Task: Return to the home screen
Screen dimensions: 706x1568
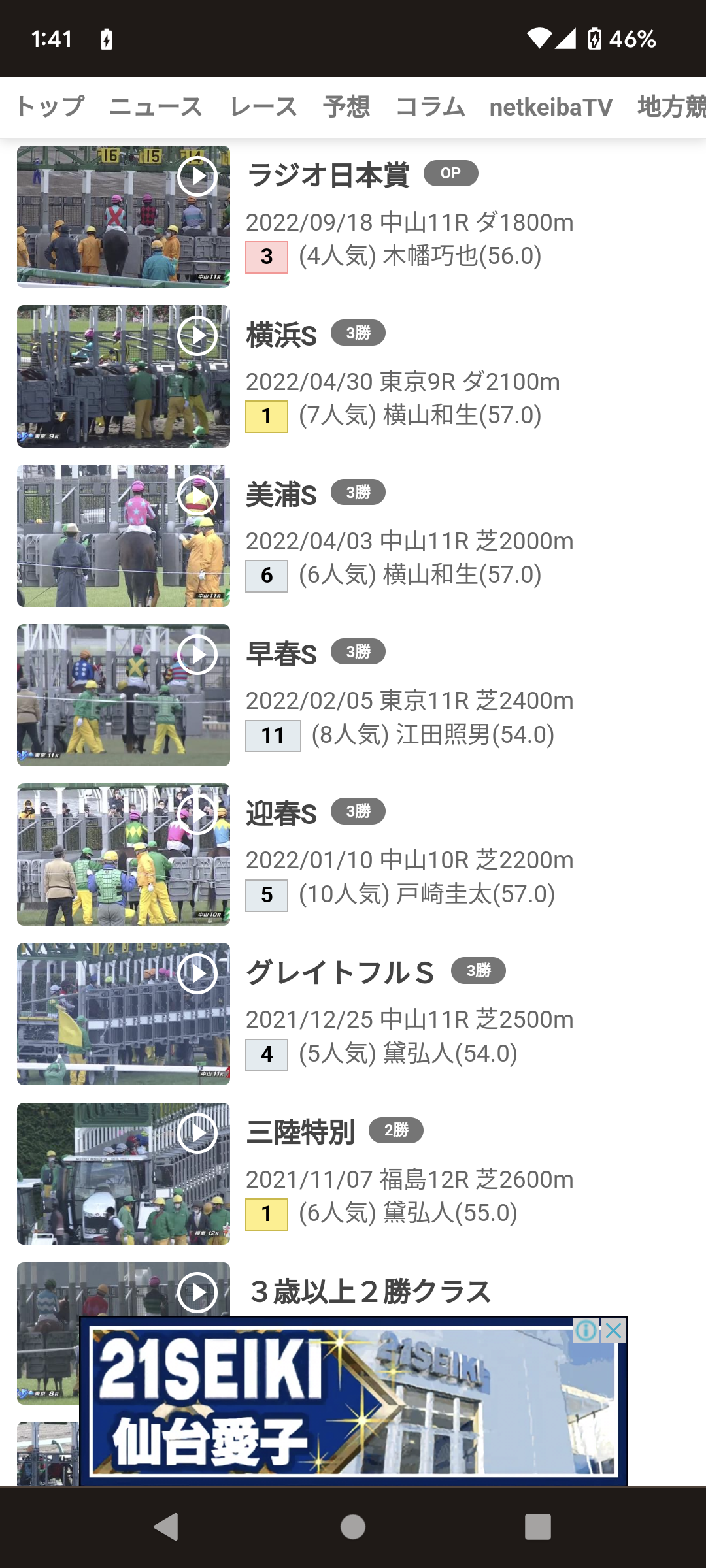Action: 353,1527
